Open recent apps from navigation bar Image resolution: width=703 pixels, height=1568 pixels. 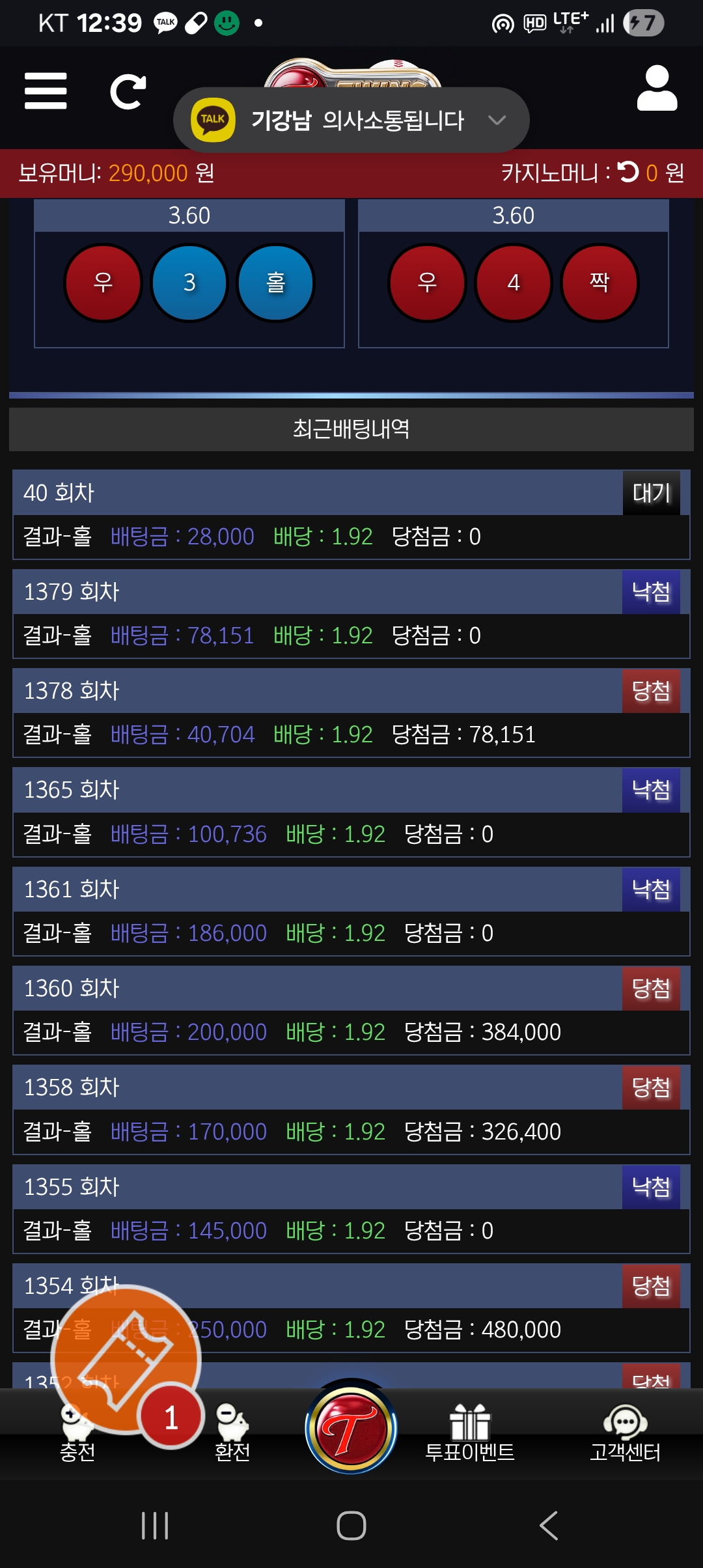tap(155, 1526)
